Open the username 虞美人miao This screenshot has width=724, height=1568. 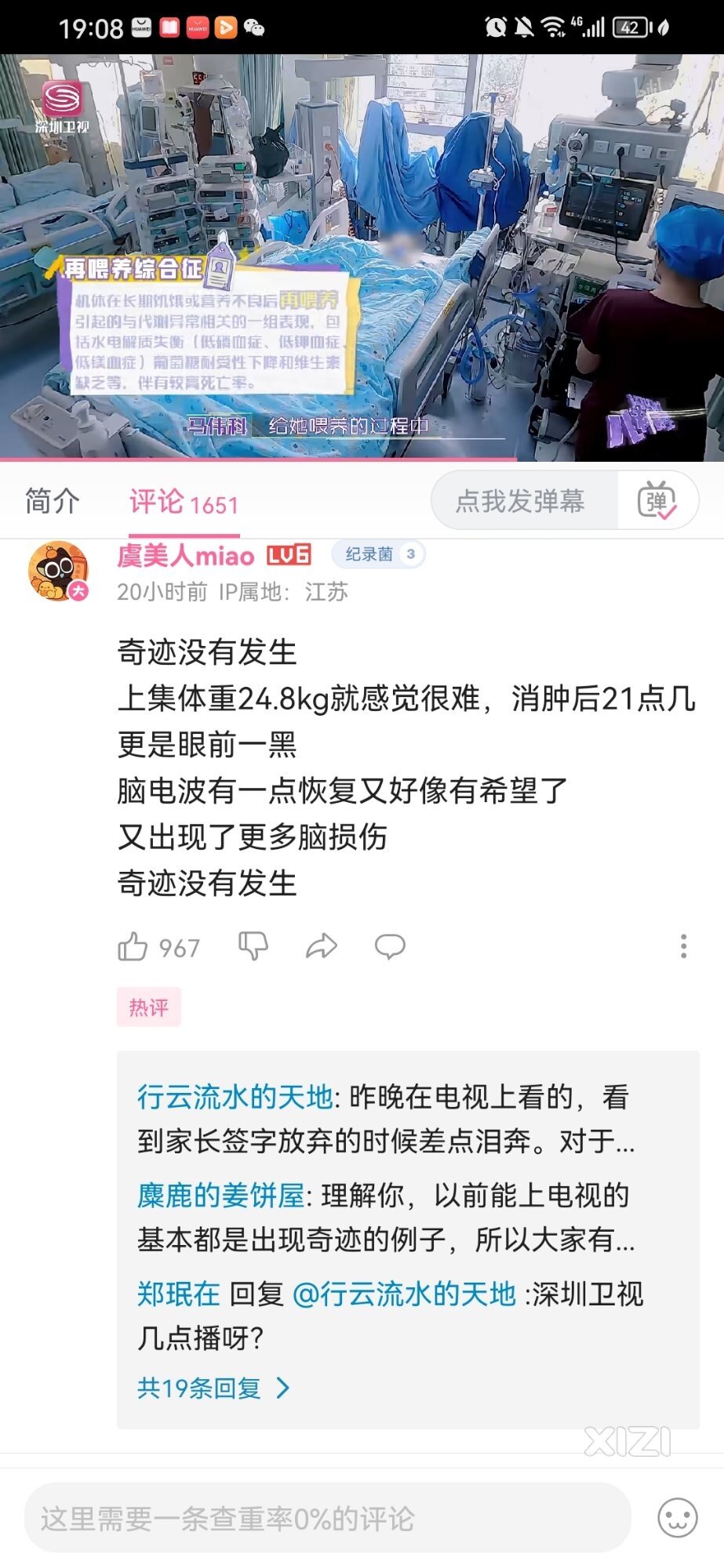tap(186, 556)
